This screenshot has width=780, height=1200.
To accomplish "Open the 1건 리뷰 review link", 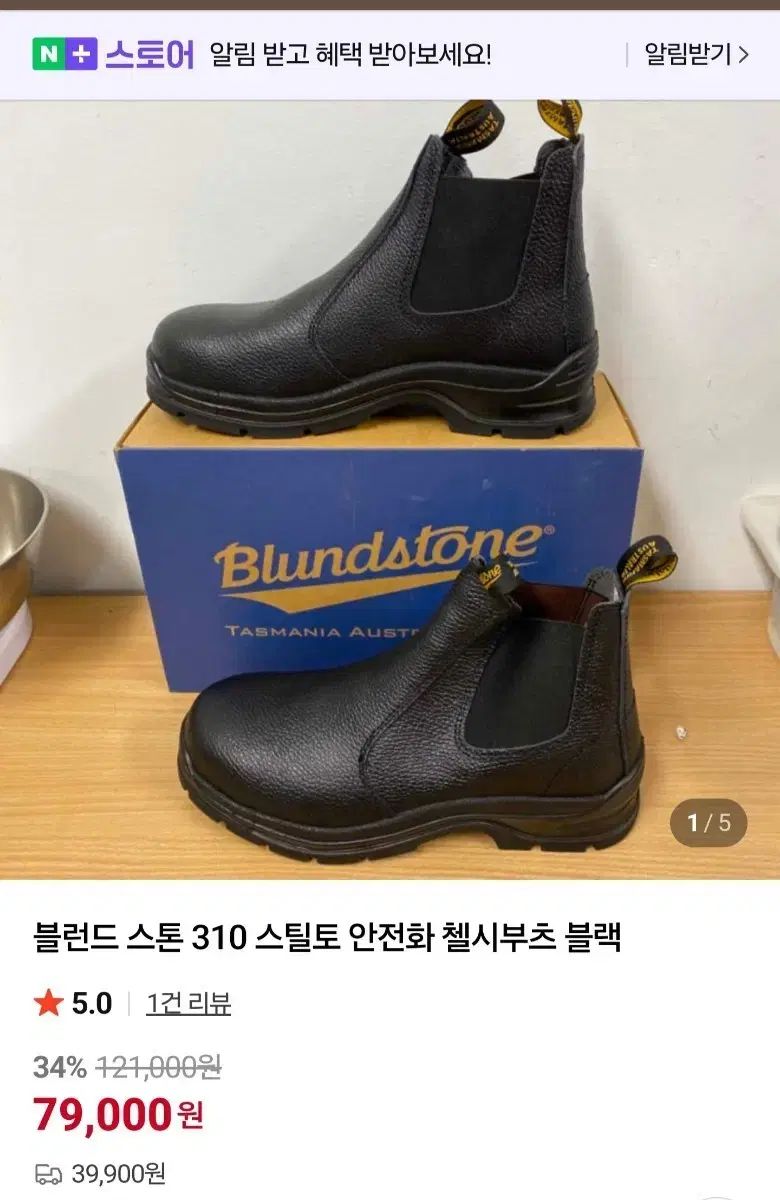I will point(188,1003).
